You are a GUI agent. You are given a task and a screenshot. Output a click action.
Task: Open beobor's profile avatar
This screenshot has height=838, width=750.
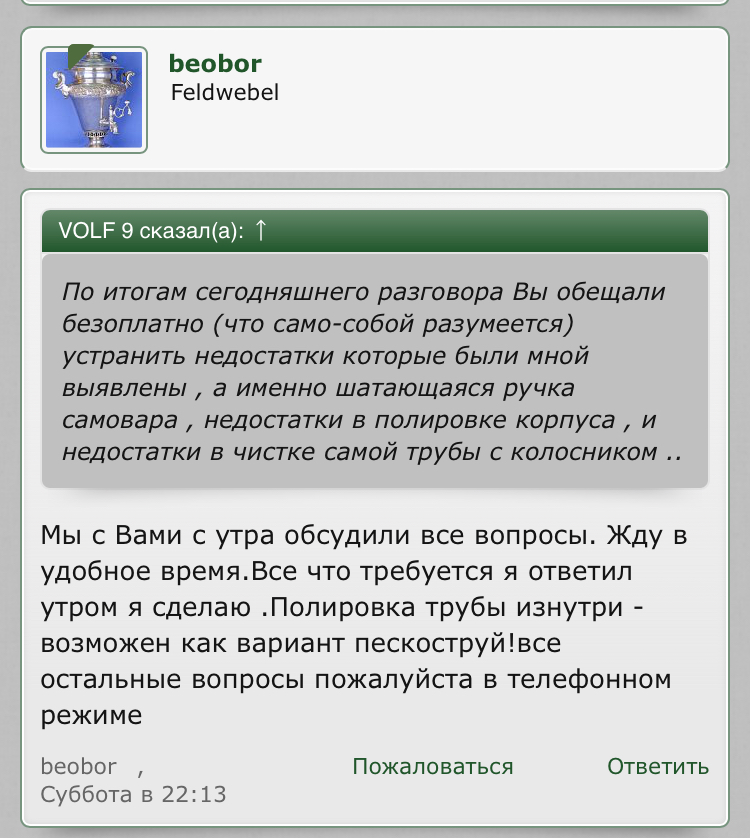coord(94,100)
